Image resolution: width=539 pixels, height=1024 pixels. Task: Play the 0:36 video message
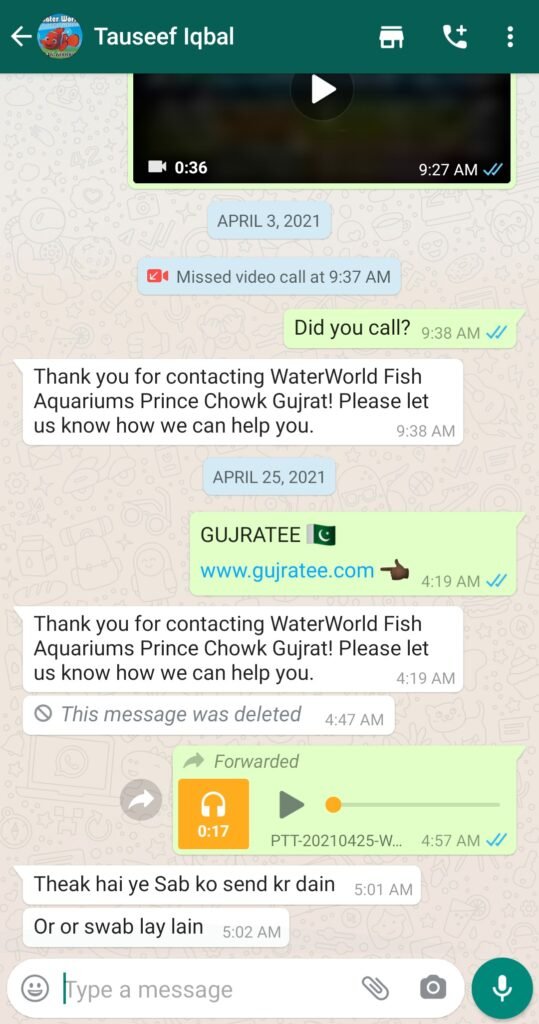[x=323, y=90]
